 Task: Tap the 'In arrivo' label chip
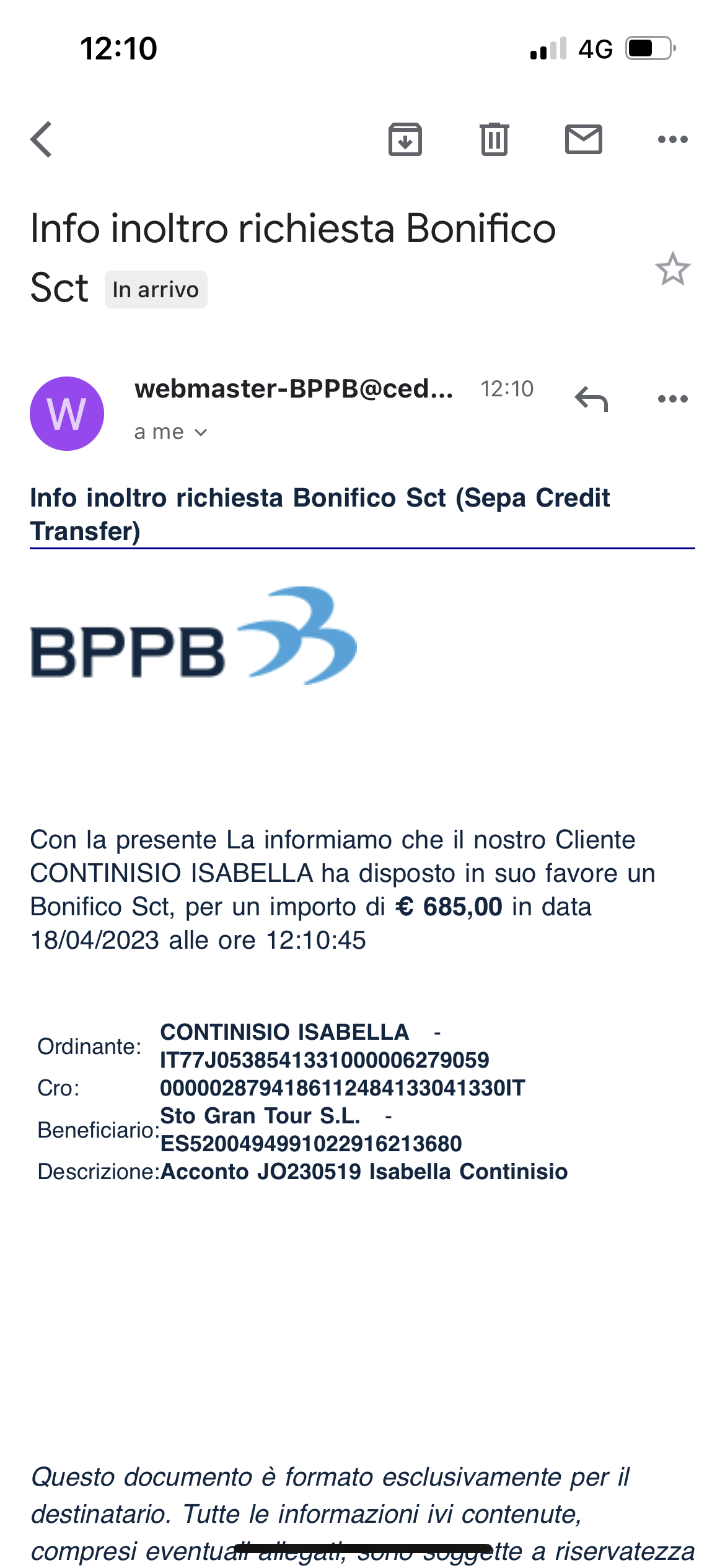[156, 289]
